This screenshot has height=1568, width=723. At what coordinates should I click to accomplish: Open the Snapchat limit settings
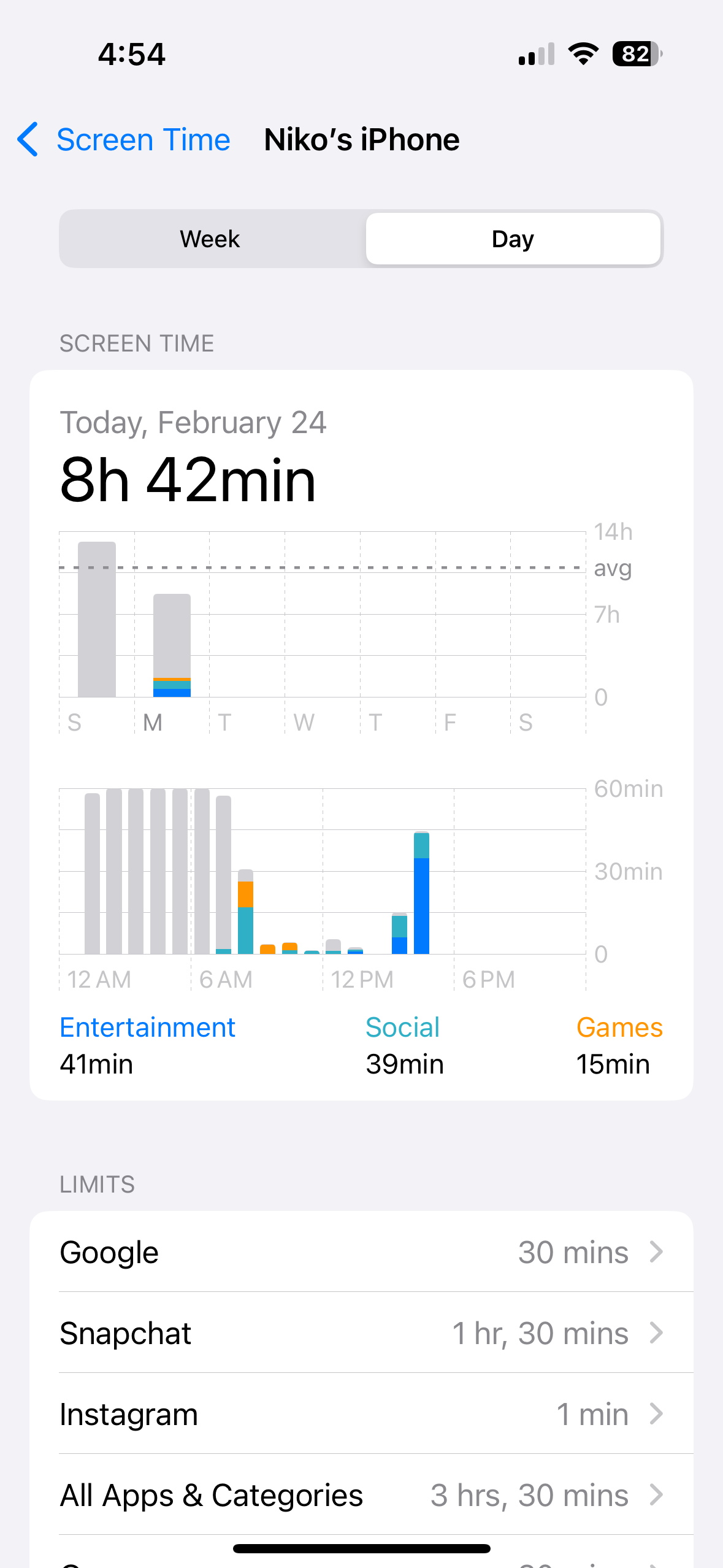tap(361, 1333)
